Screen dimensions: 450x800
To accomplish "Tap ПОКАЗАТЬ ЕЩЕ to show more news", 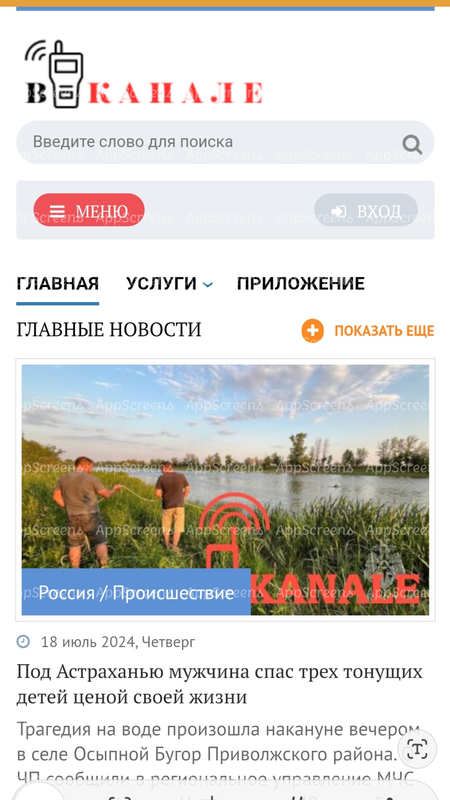I will (367, 331).
